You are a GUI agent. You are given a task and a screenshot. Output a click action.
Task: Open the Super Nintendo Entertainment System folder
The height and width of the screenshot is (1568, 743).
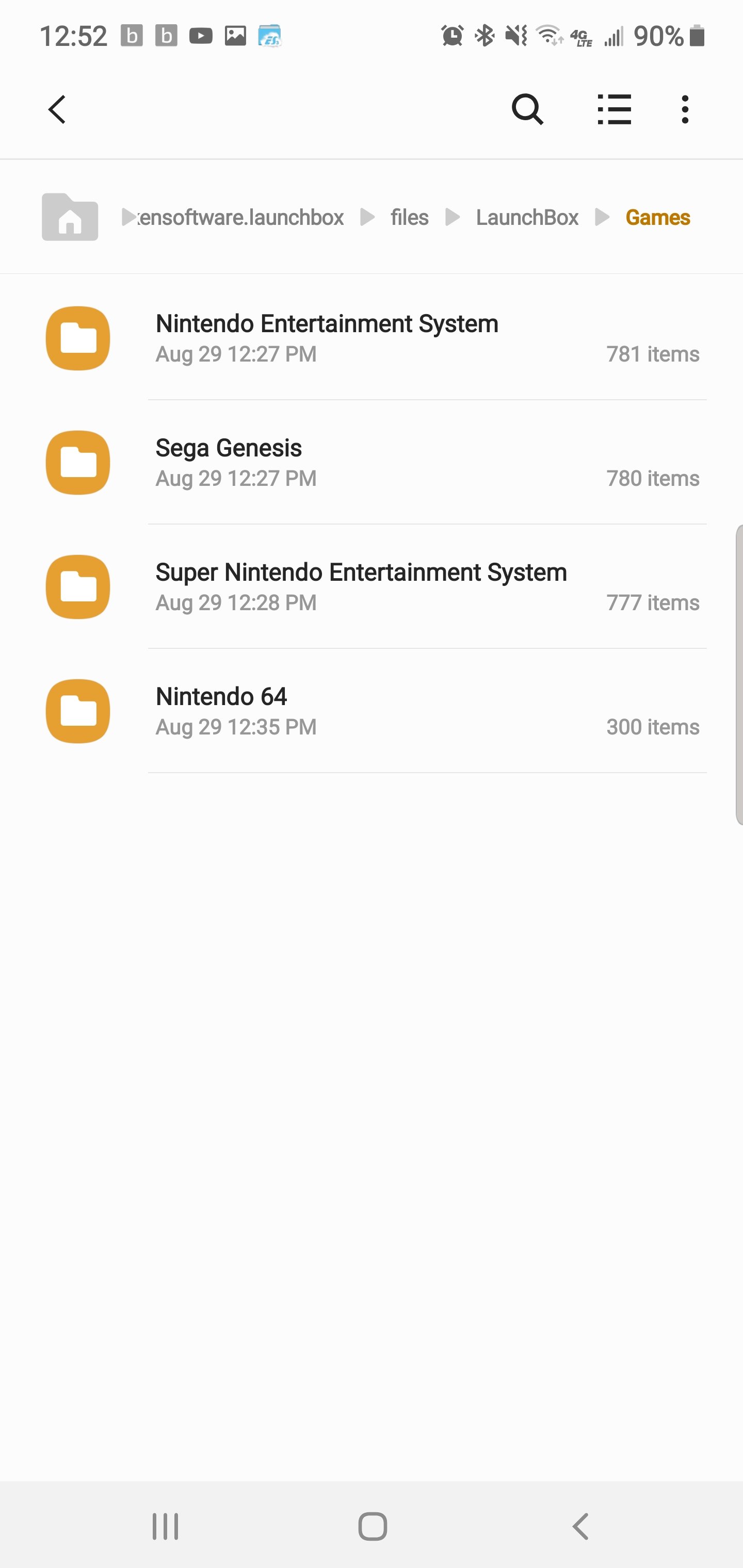[372, 587]
